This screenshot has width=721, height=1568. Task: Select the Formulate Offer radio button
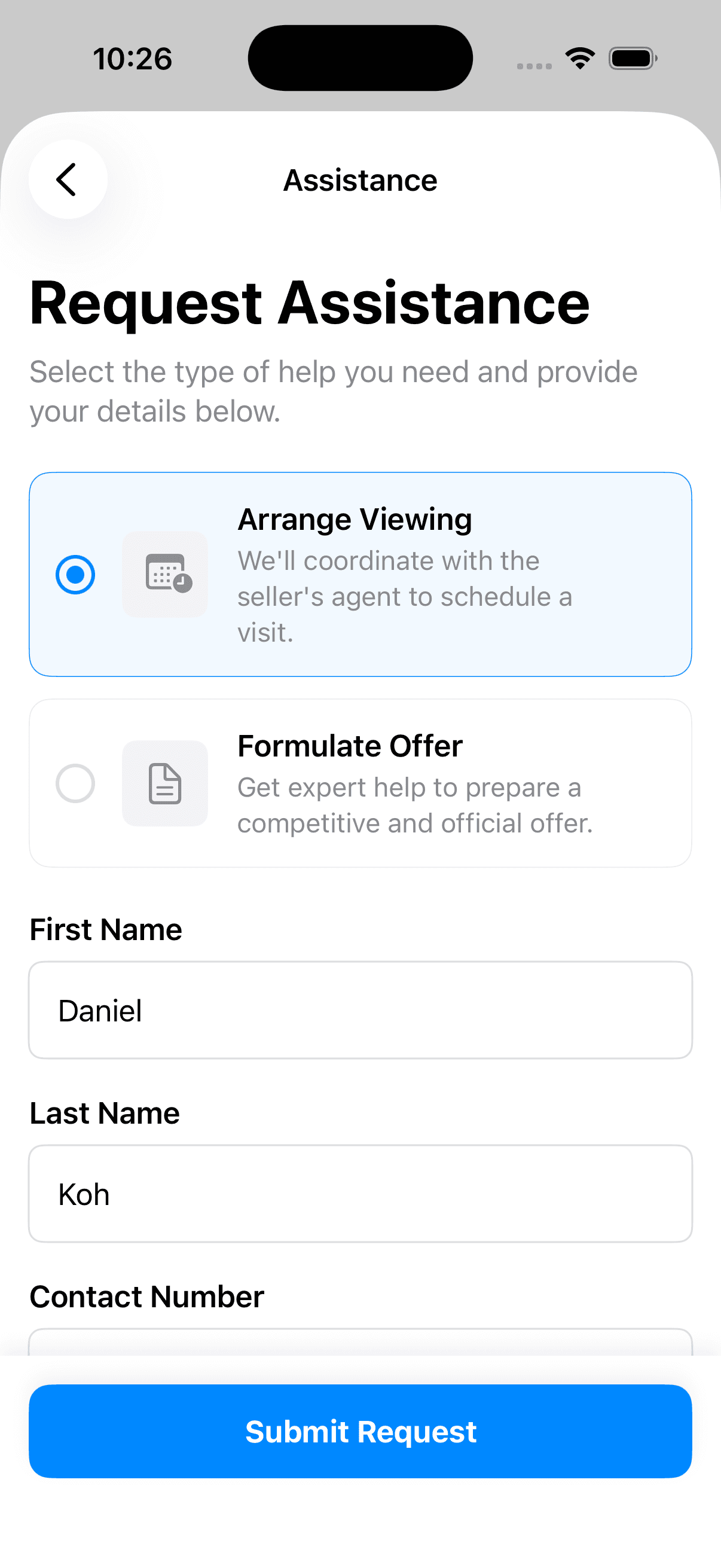click(75, 783)
